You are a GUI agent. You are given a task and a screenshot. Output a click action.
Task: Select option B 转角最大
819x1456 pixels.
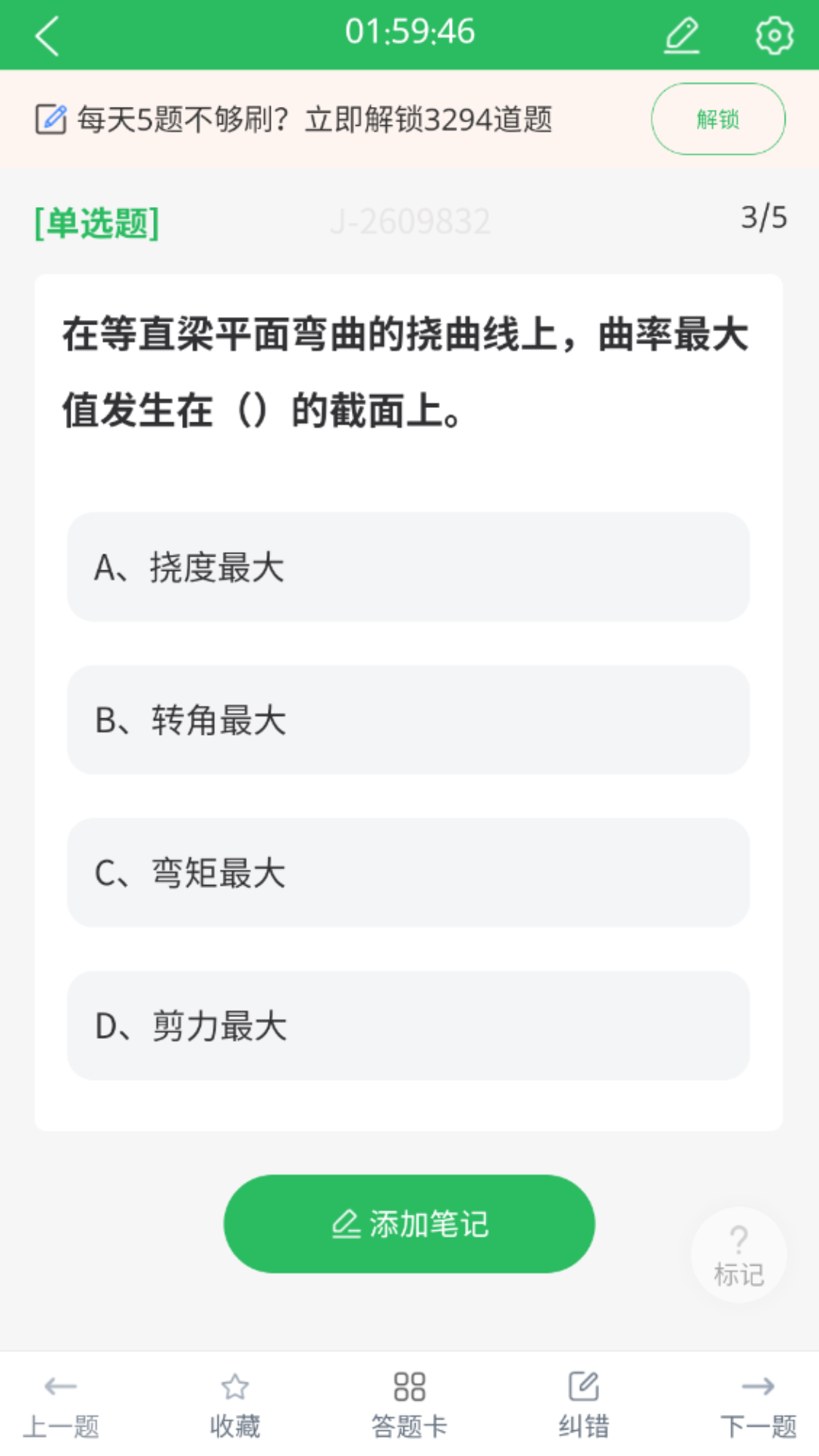click(408, 720)
